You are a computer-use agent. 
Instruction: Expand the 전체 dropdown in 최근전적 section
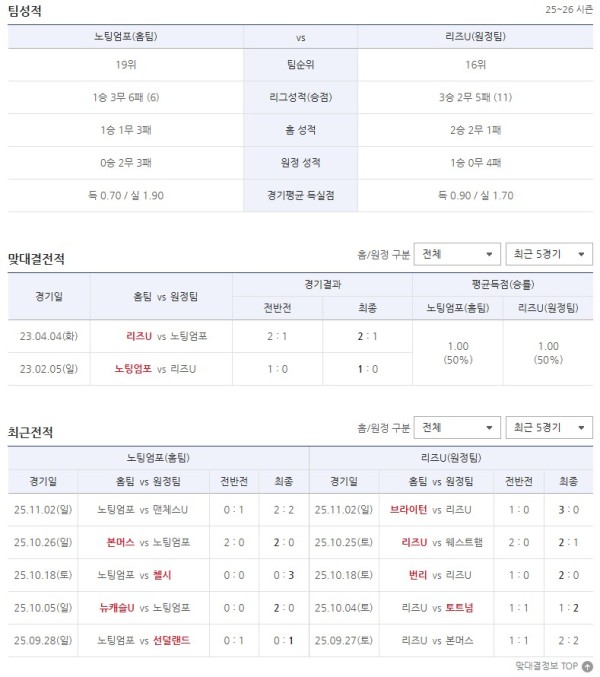point(457,428)
